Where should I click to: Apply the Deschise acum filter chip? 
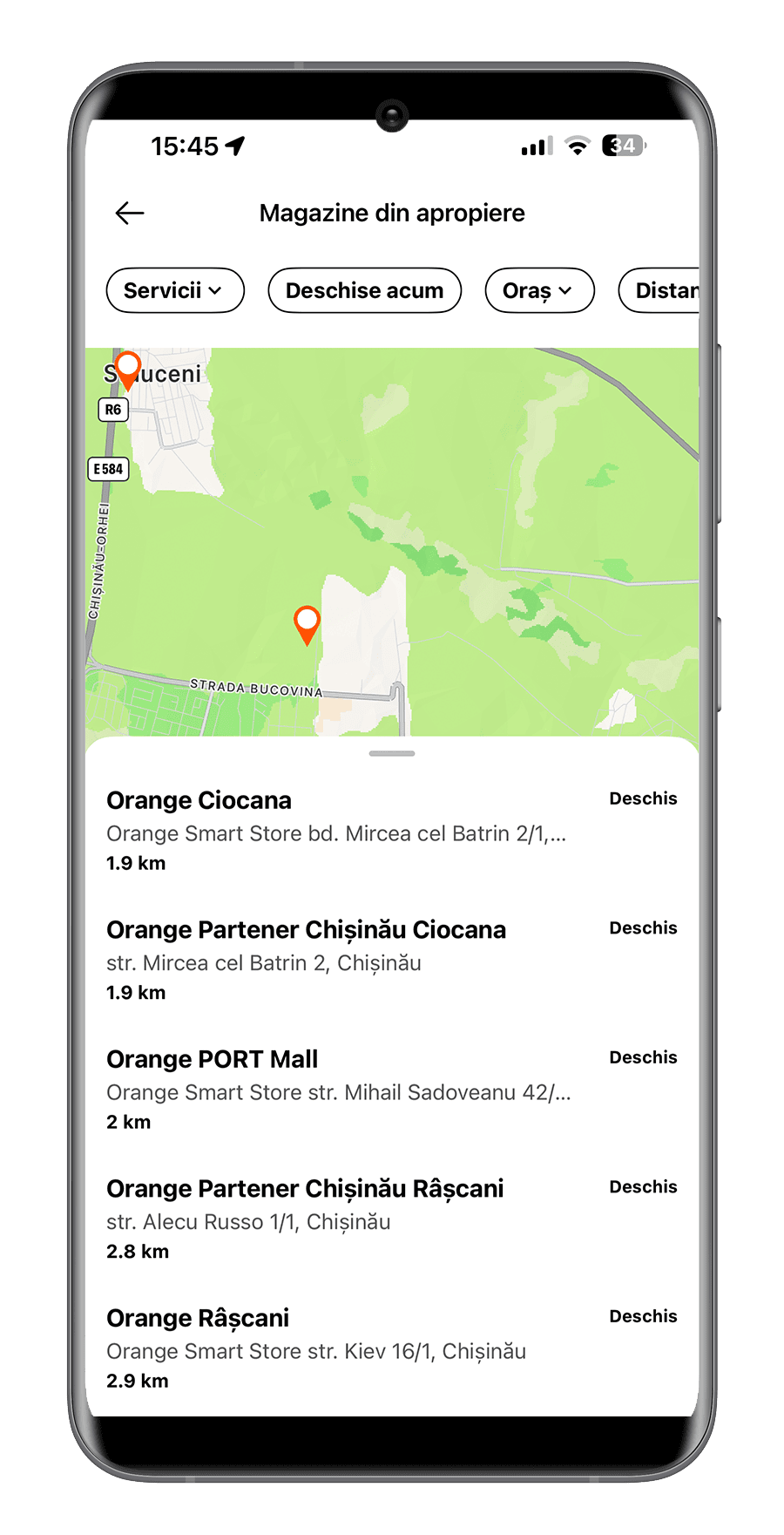[364, 290]
